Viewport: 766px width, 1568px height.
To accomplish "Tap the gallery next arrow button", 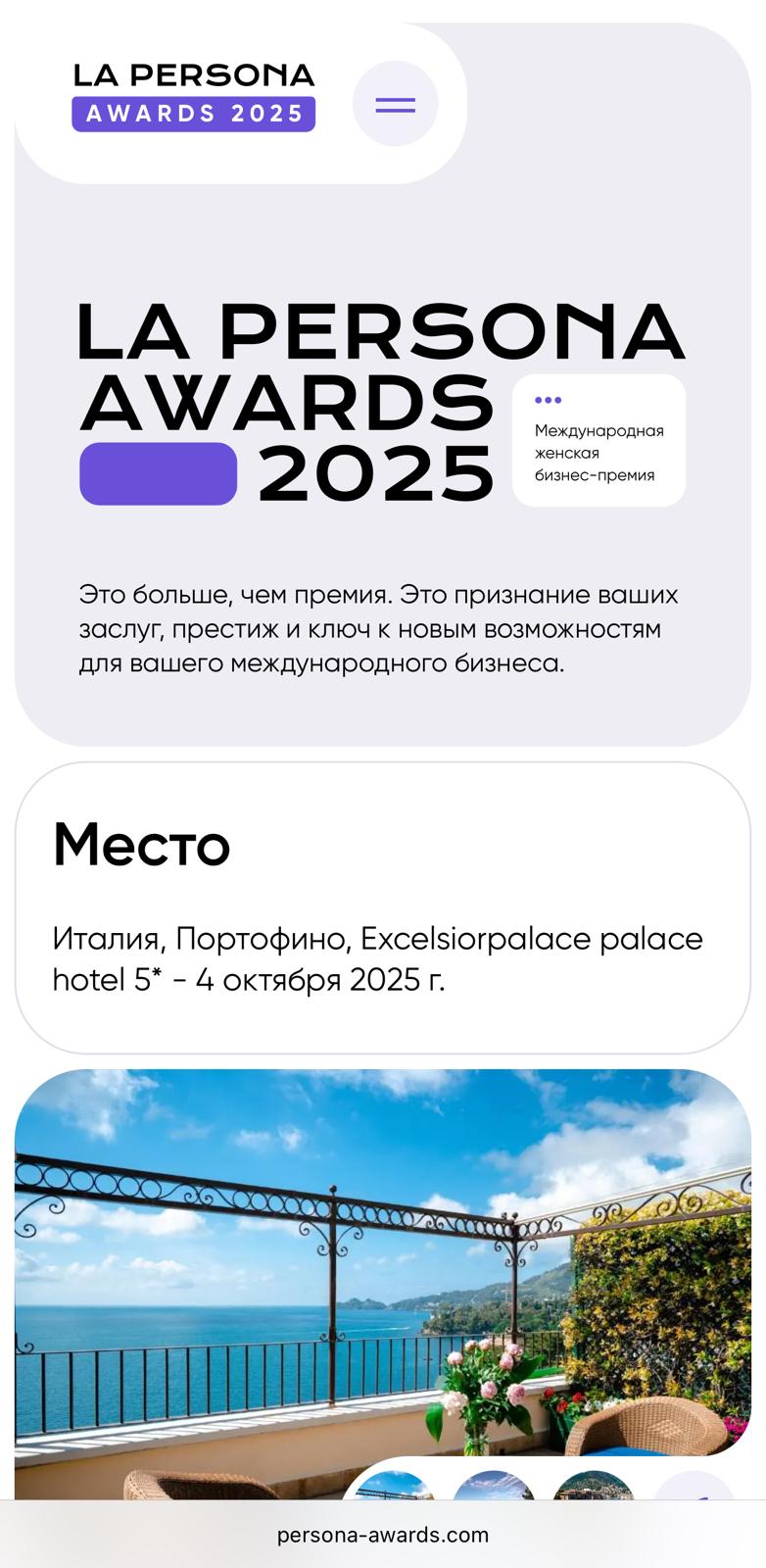I will (x=694, y=1488).
